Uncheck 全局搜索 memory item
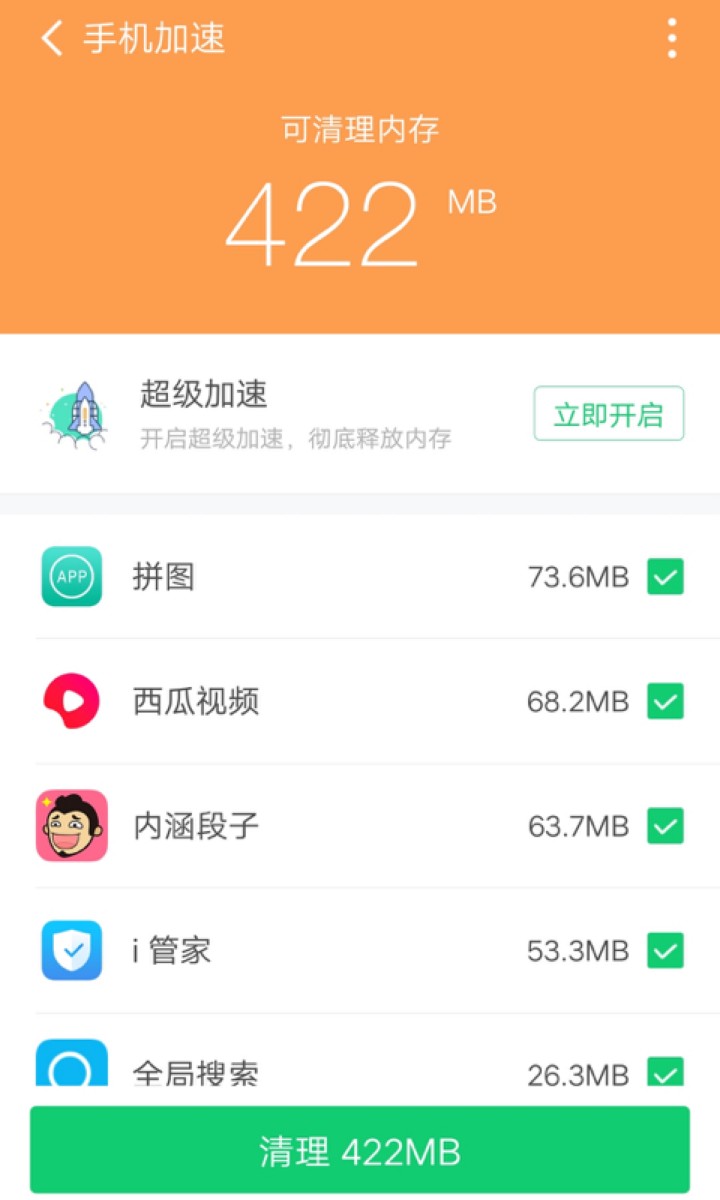Image resolution: width=720 pixels, height=1200 pixels. click(665, 1072)
